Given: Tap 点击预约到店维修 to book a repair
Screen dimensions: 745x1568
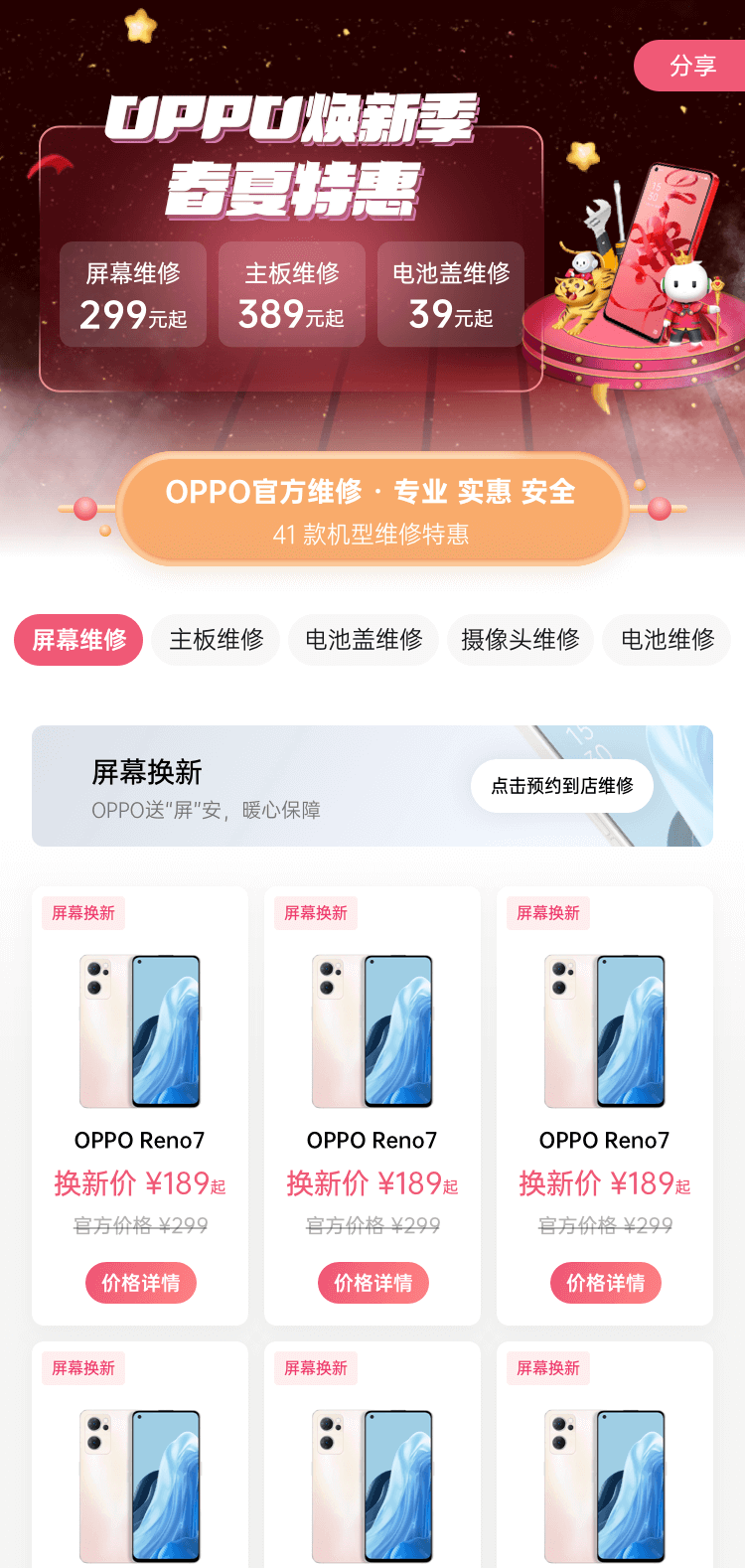Looking at the screenshot, I should click(562, 786).
